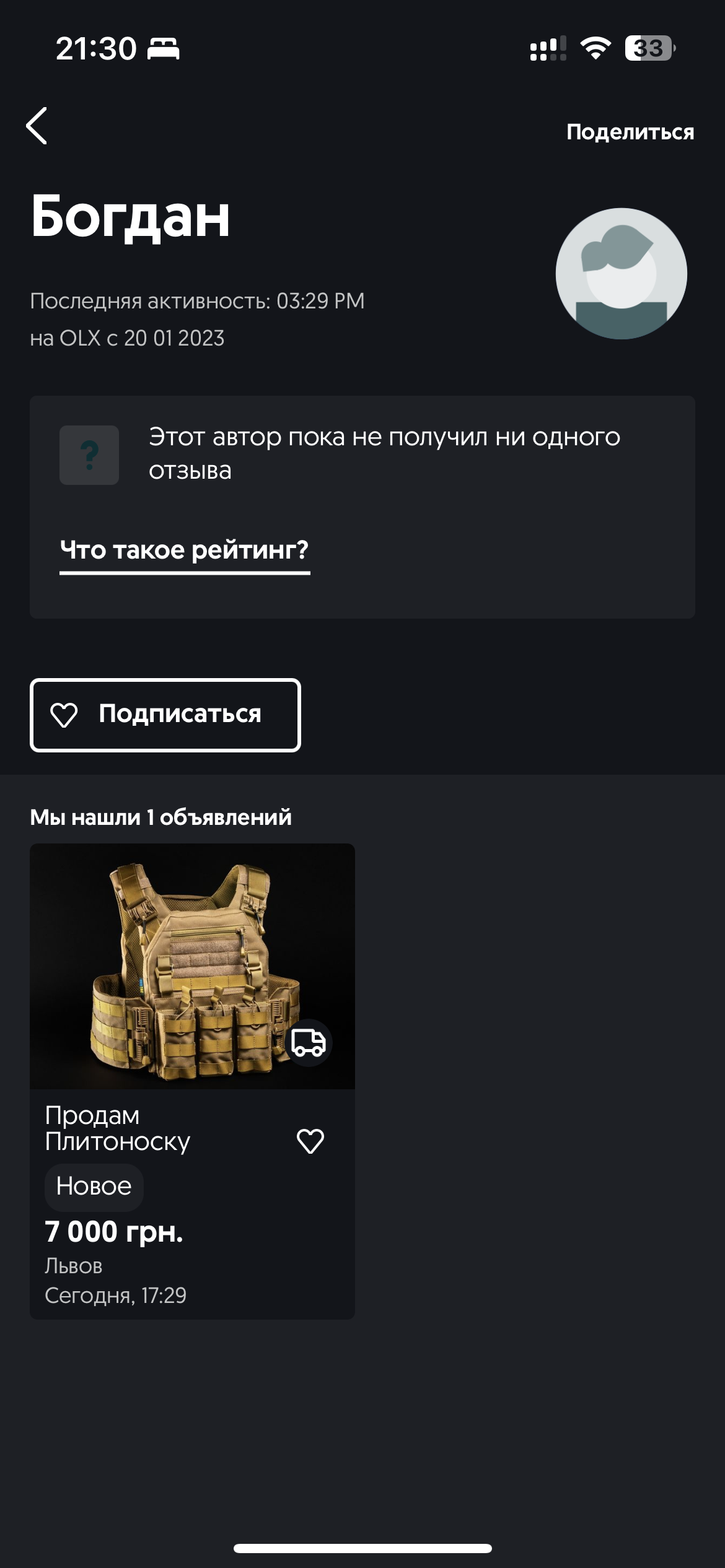
Task: Open the 'Продам Плитоноску' listing card
Action: coord(192,1081)
